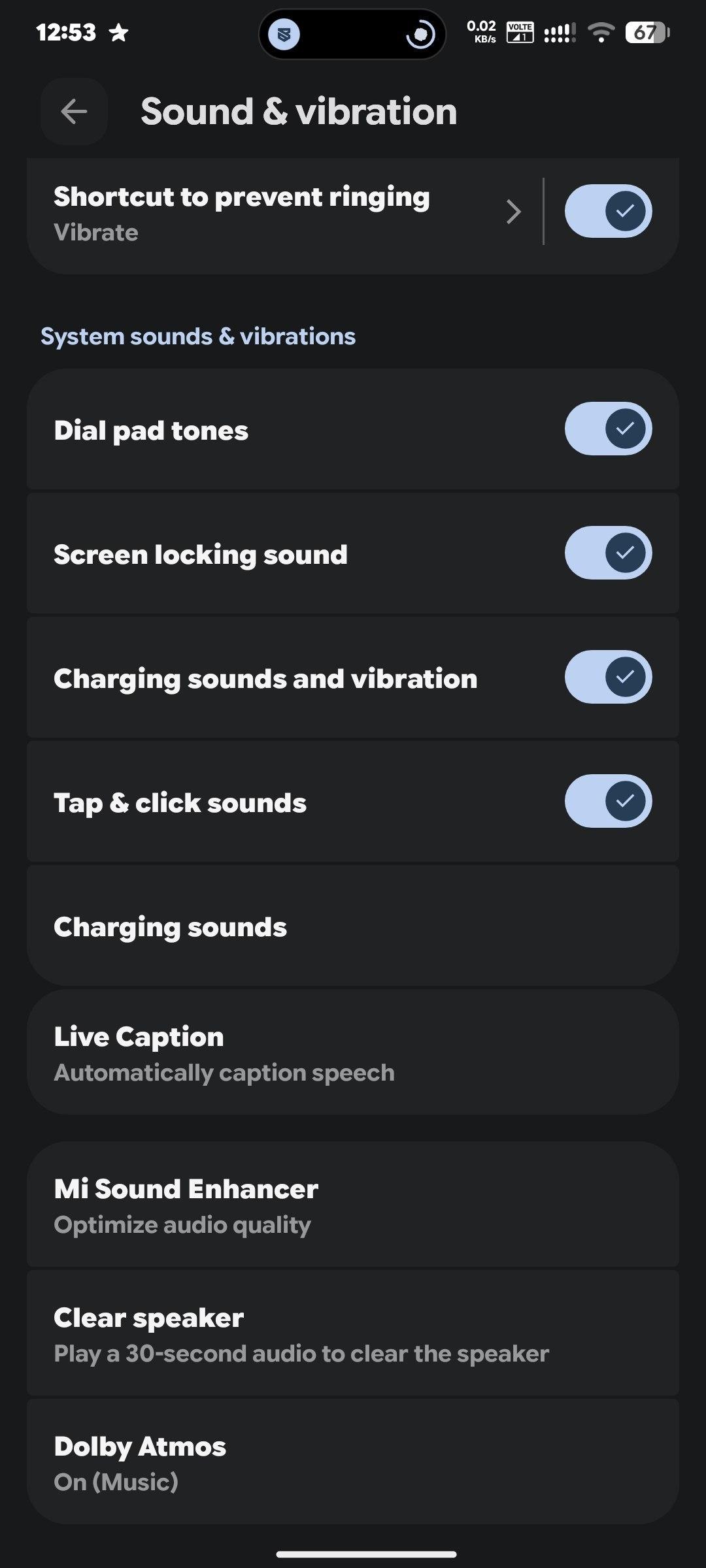Open Mi Sound Enhancer

tap(353, 1205)
